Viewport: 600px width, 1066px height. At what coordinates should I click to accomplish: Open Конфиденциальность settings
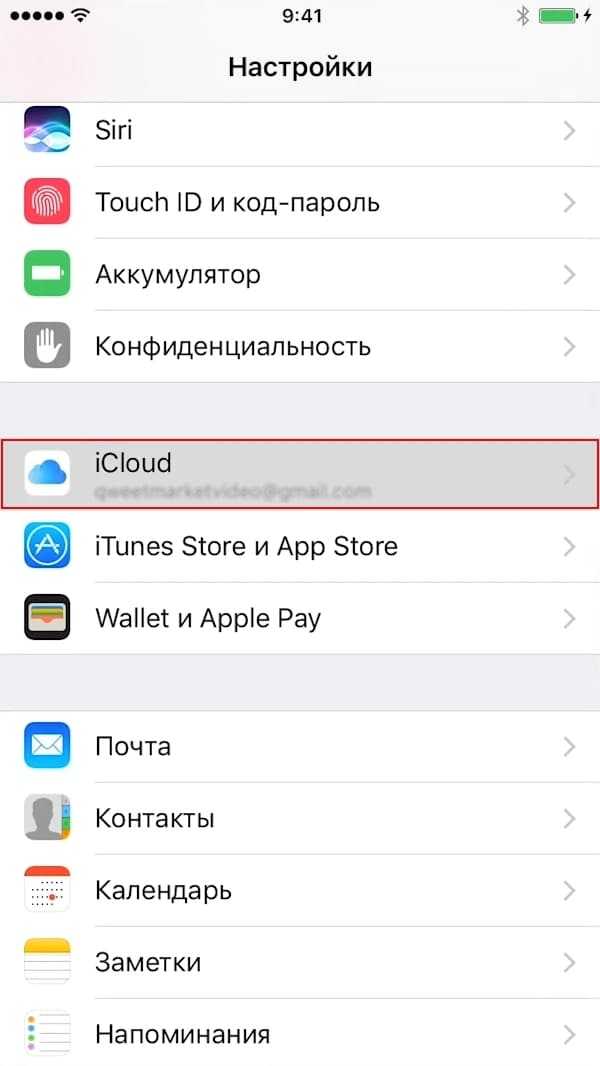tap(300, 346)
